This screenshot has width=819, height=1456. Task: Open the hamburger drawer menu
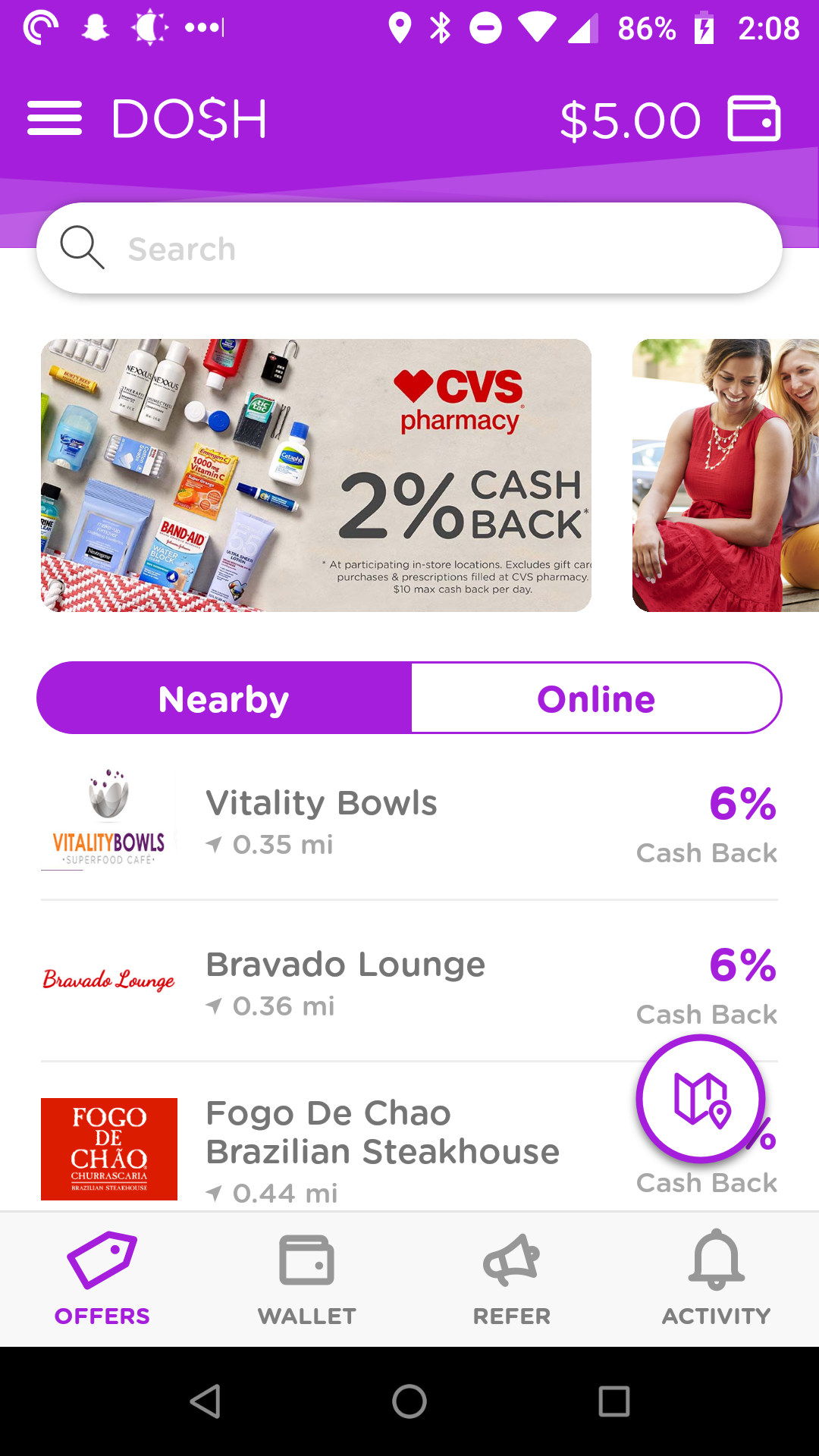click(x=54, y=118)
